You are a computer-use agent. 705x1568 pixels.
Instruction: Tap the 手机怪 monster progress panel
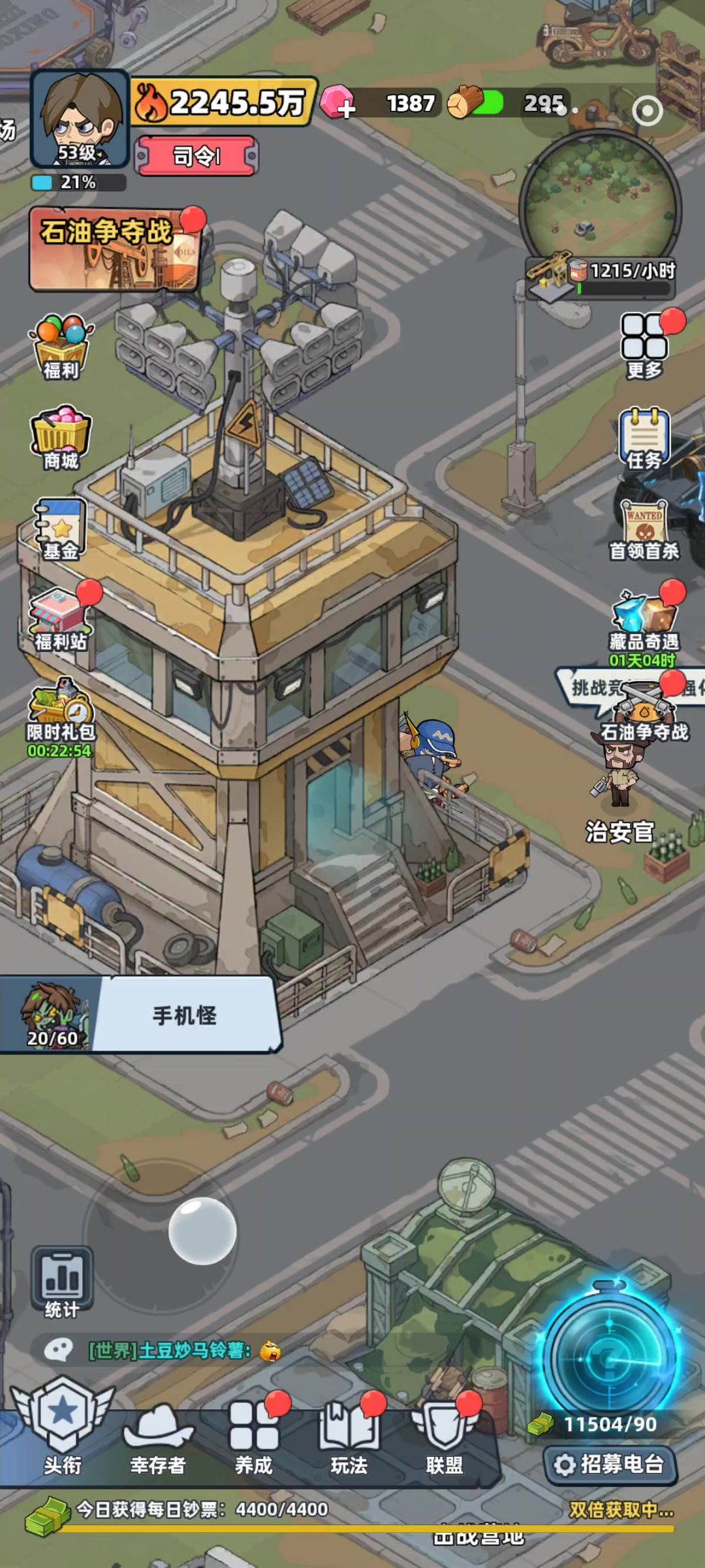pos(140,1015)
